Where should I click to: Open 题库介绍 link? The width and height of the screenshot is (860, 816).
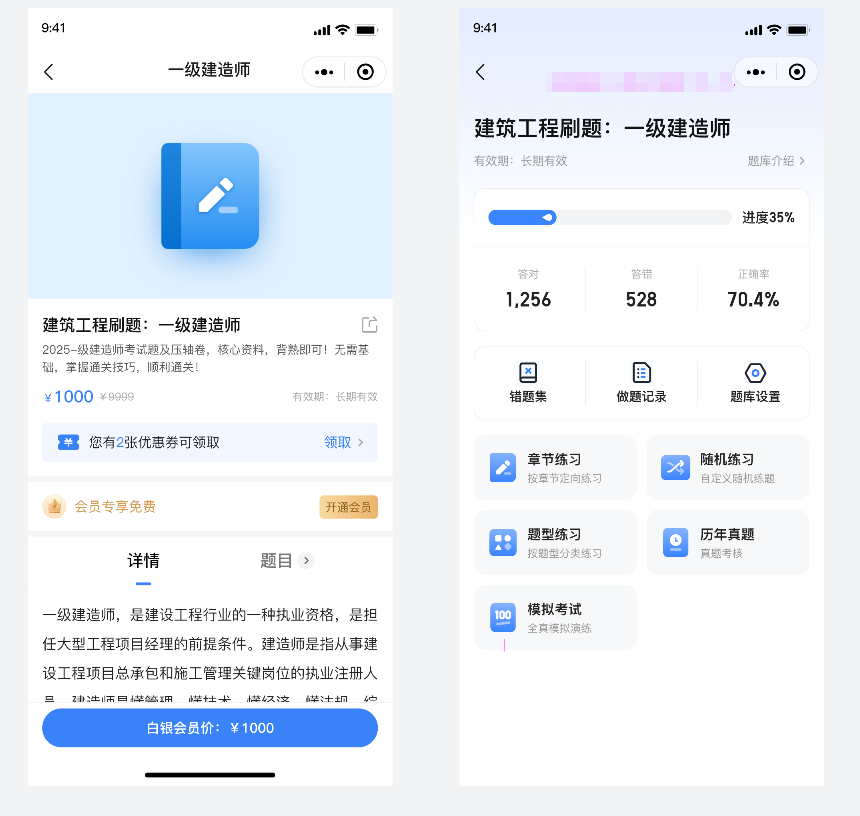[775, 160]
